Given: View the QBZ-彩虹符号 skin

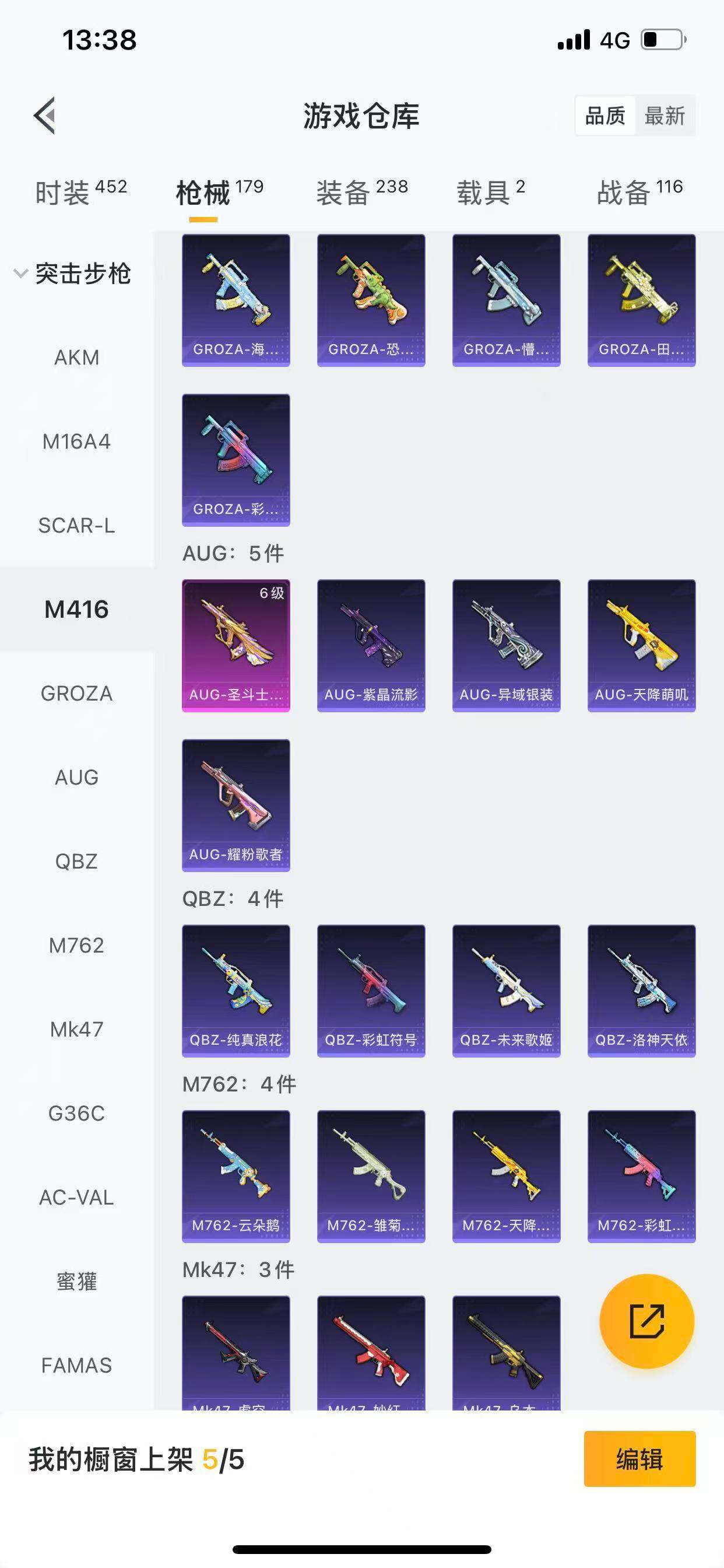Looking at the screenshot, I should click(x=371, y=991).
